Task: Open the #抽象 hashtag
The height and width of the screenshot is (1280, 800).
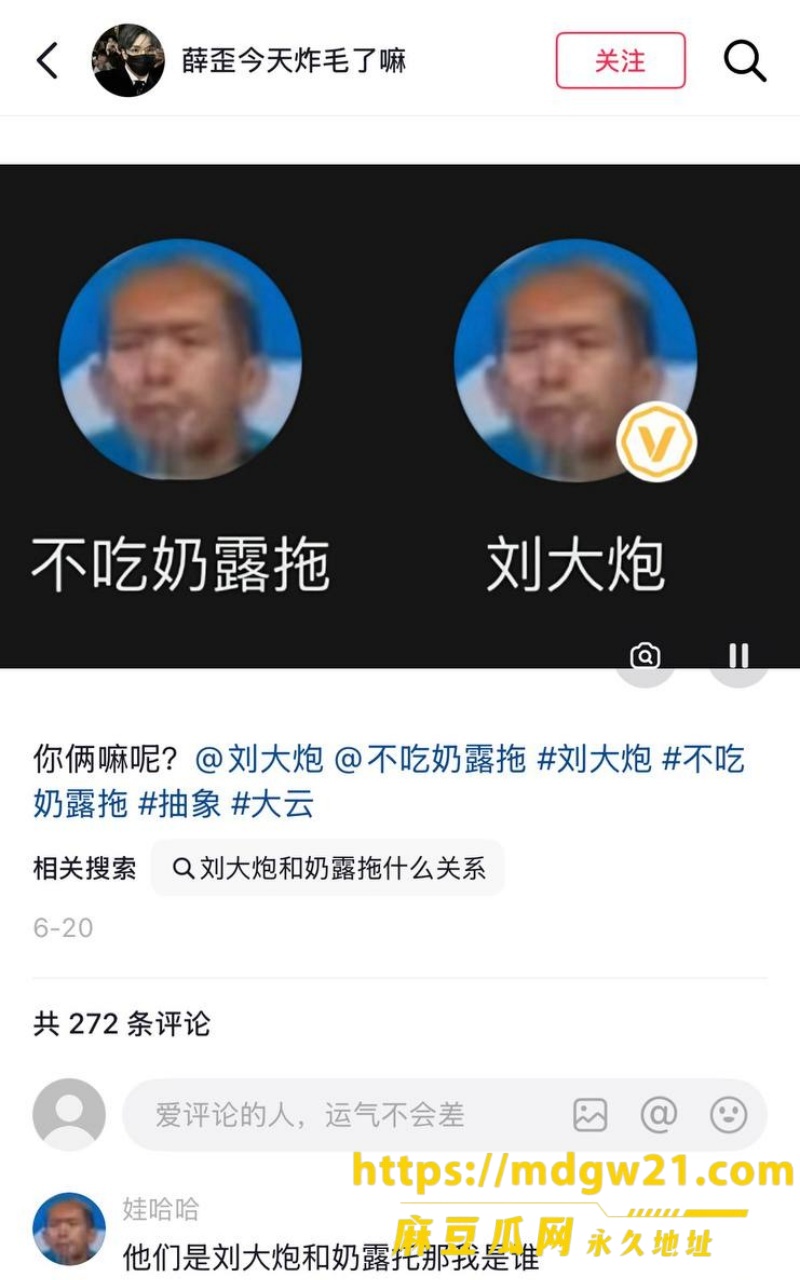Action: tap(179, 803)
